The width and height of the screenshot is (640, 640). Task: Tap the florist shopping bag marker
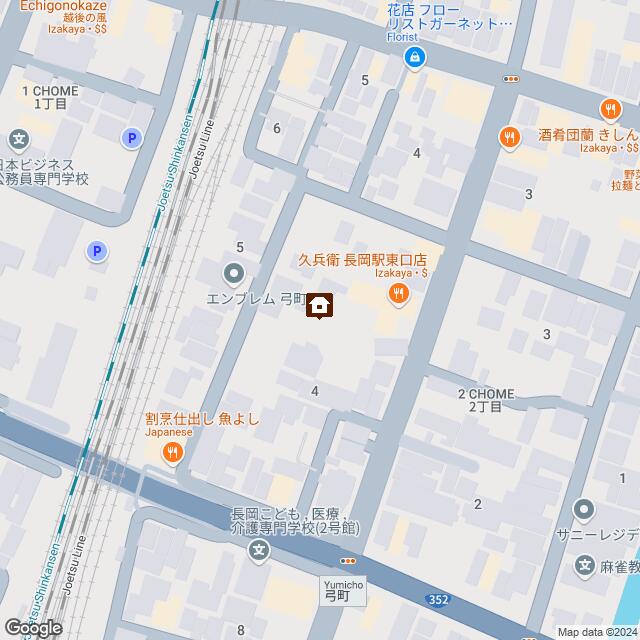pos(412,58)
